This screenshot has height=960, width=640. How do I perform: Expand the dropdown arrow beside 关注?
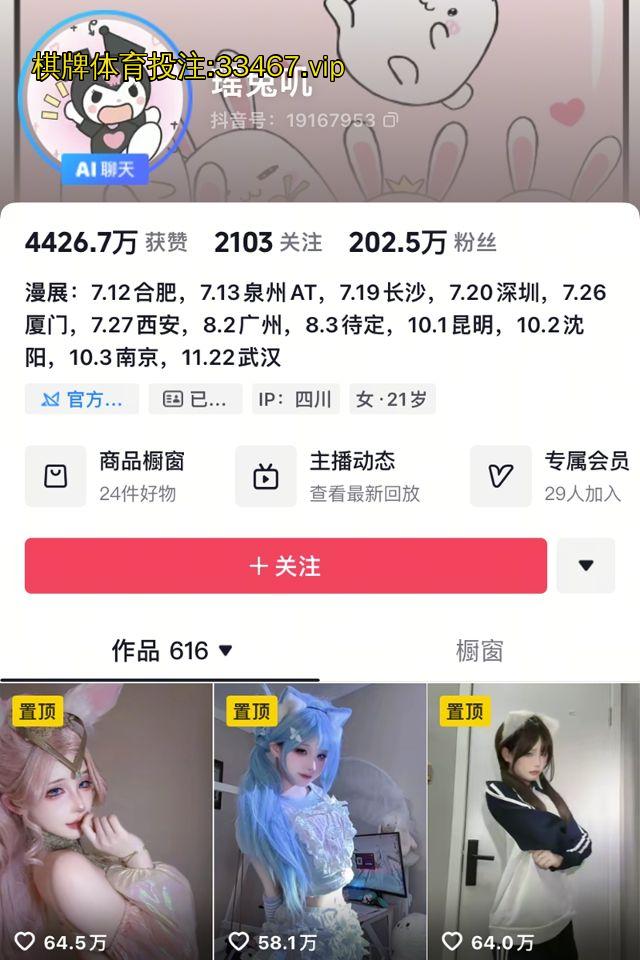586,566
